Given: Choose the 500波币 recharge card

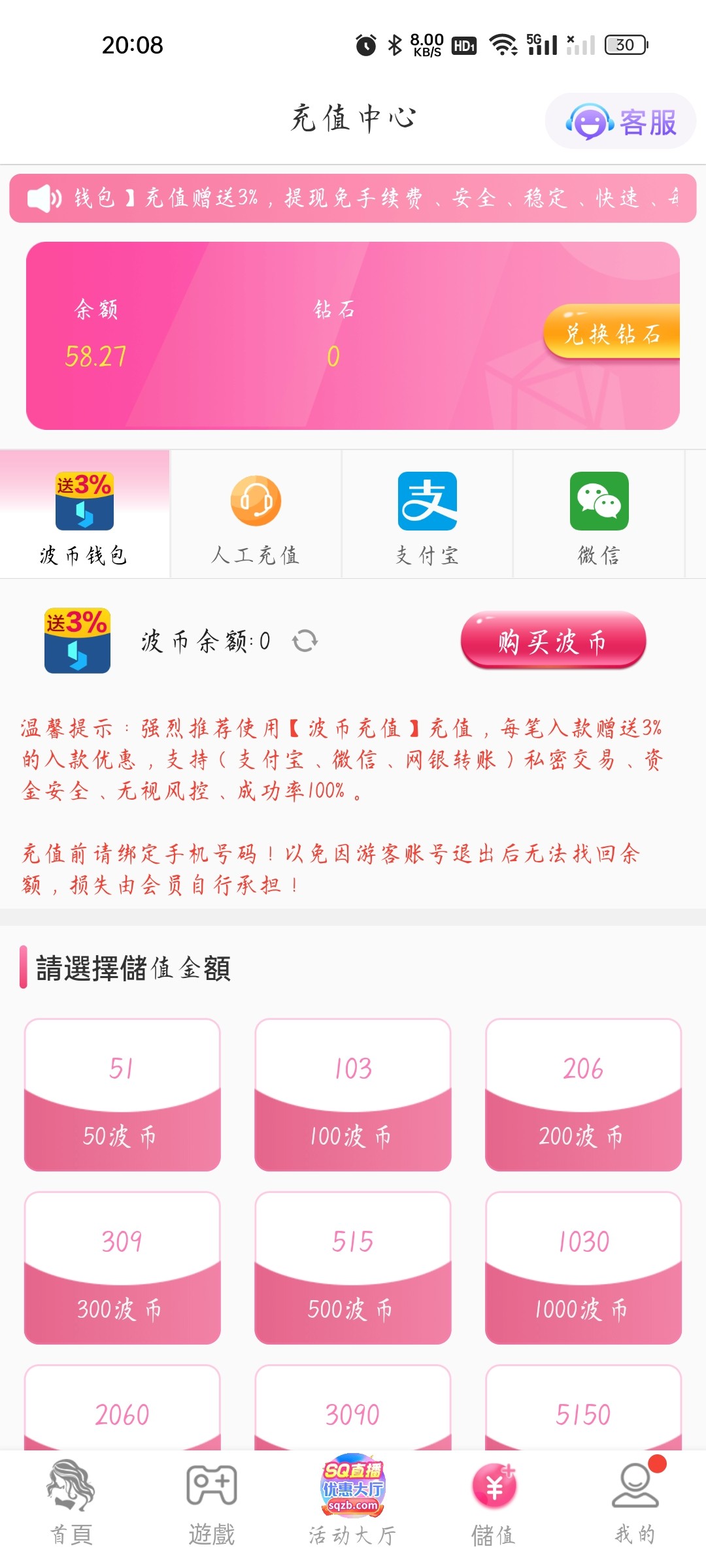Looking at the screenshot, I should tap(353, 1268).
